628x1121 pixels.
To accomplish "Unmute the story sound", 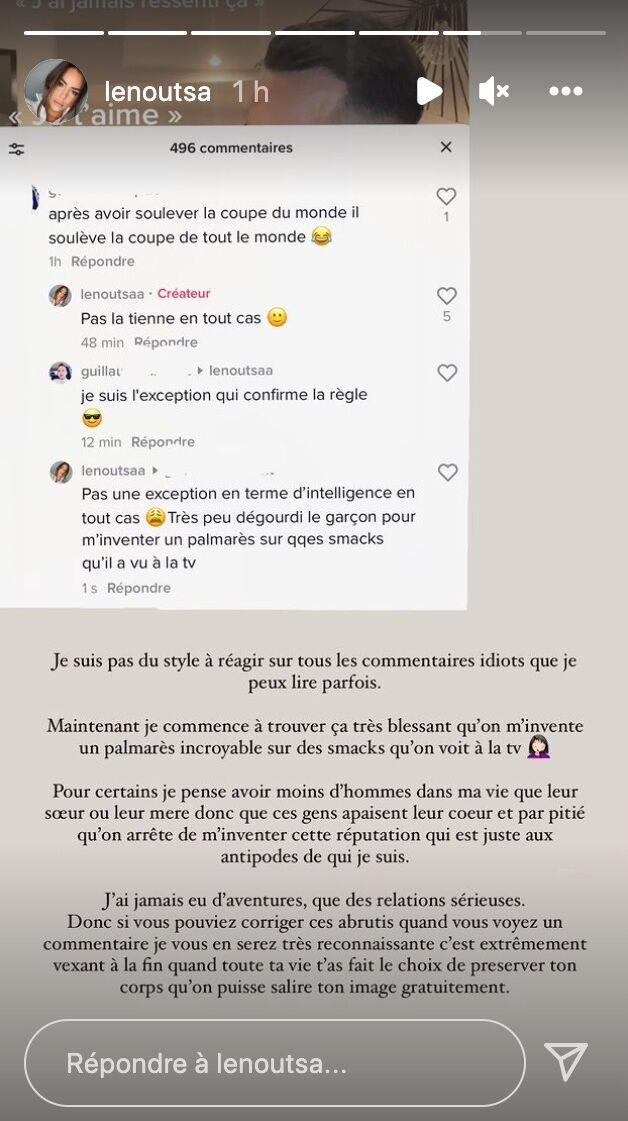I will [494, 91].
